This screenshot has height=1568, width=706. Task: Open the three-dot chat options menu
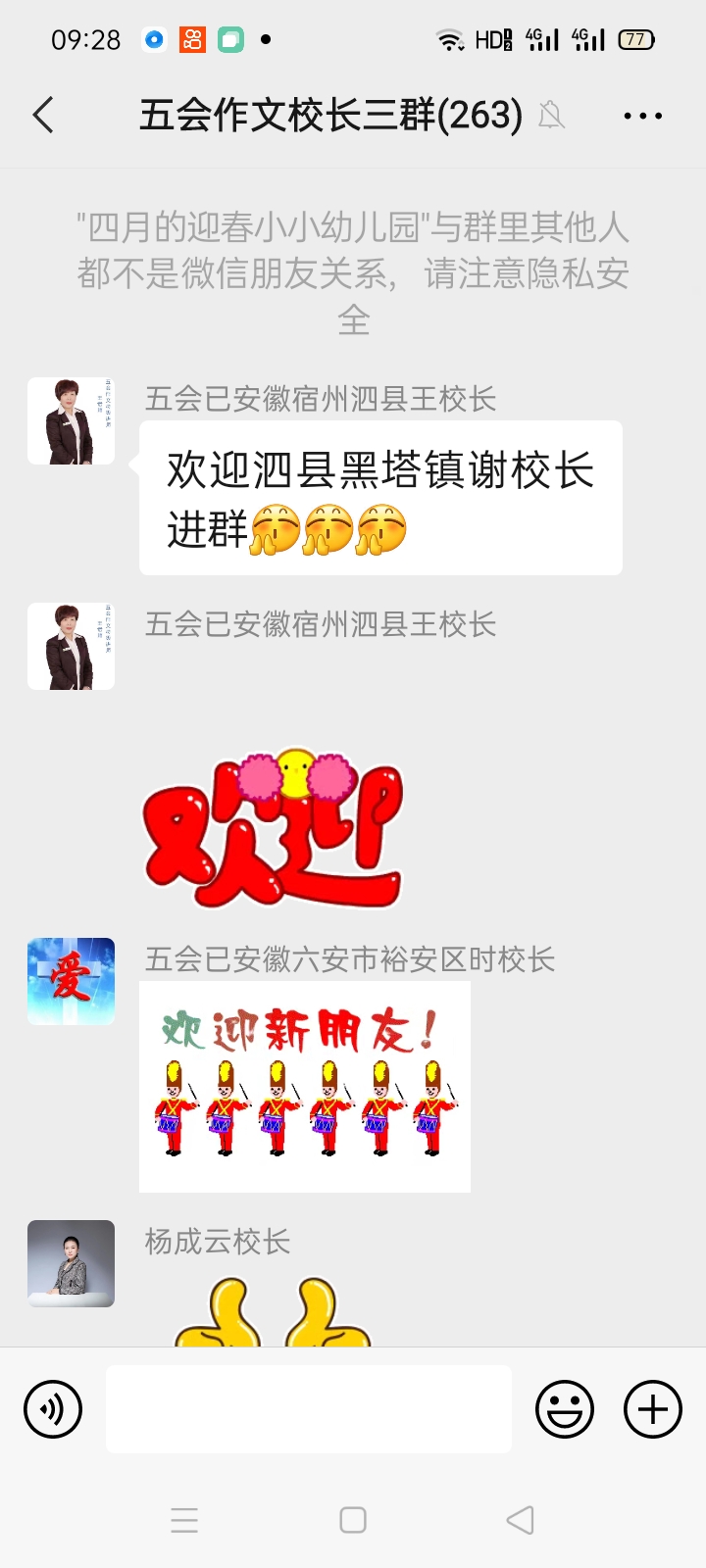pyautogui.click(x=643, y=116)
